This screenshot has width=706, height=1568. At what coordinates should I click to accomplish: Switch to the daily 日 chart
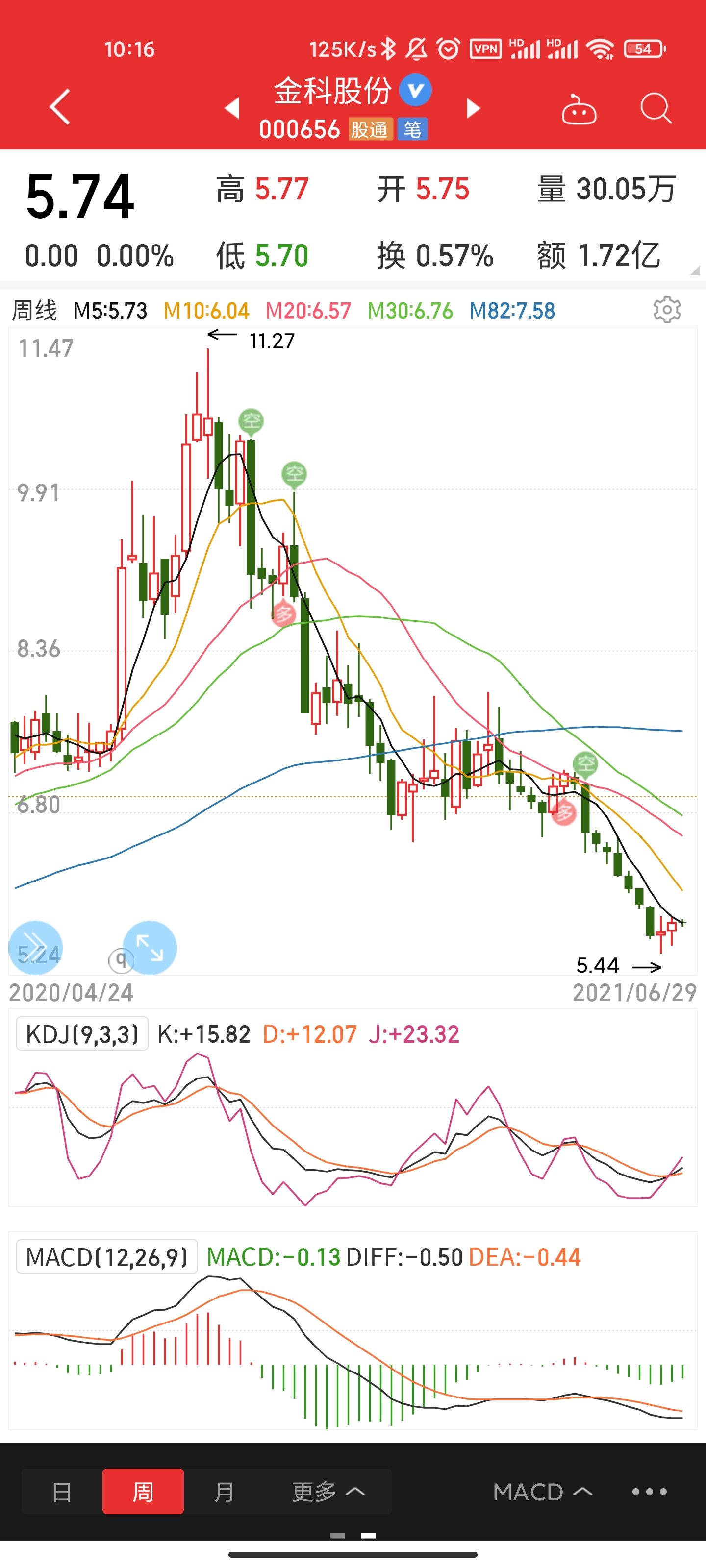[x=62, y=1492]
